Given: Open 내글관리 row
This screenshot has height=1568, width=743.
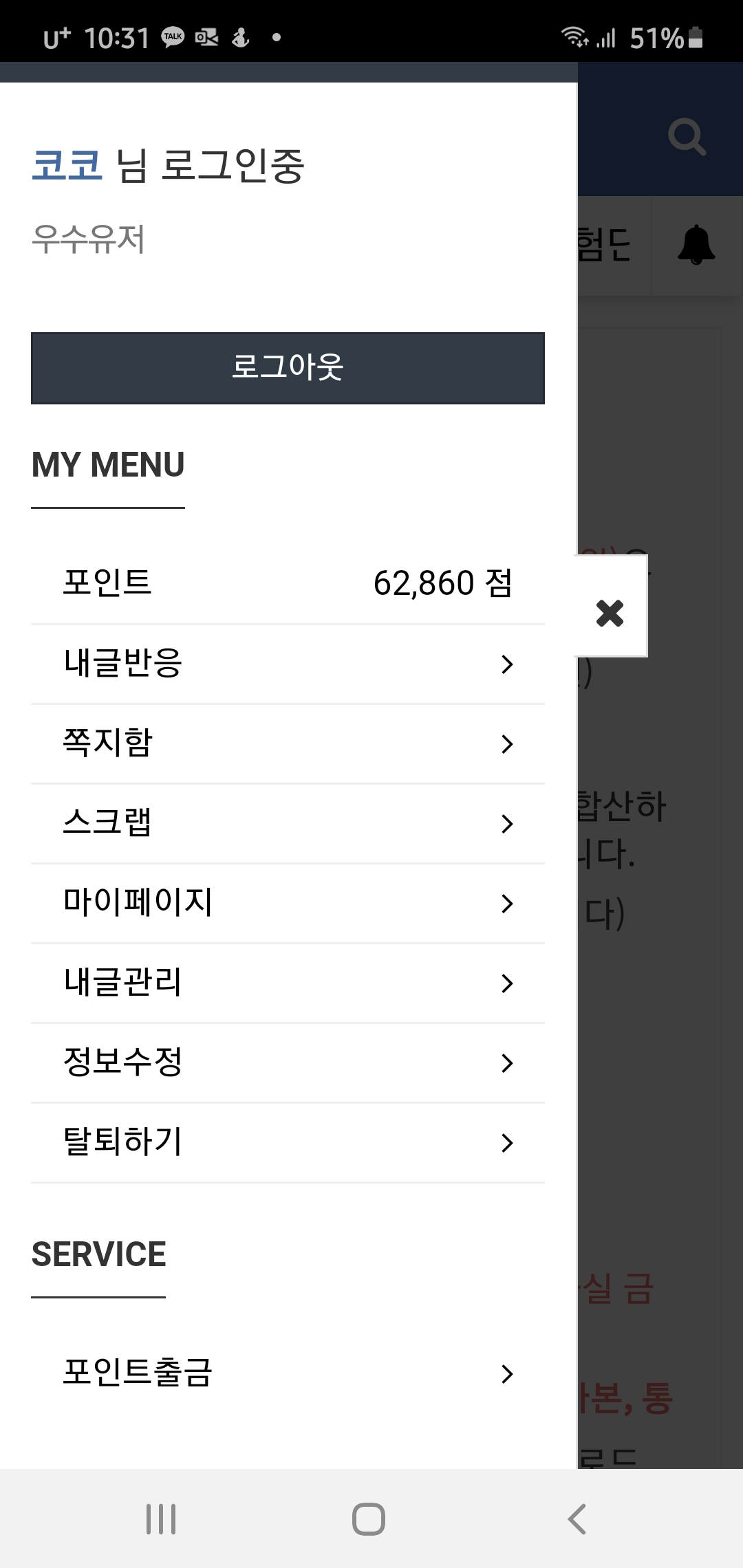Looking at the screenshot, I should pos(288,983).
